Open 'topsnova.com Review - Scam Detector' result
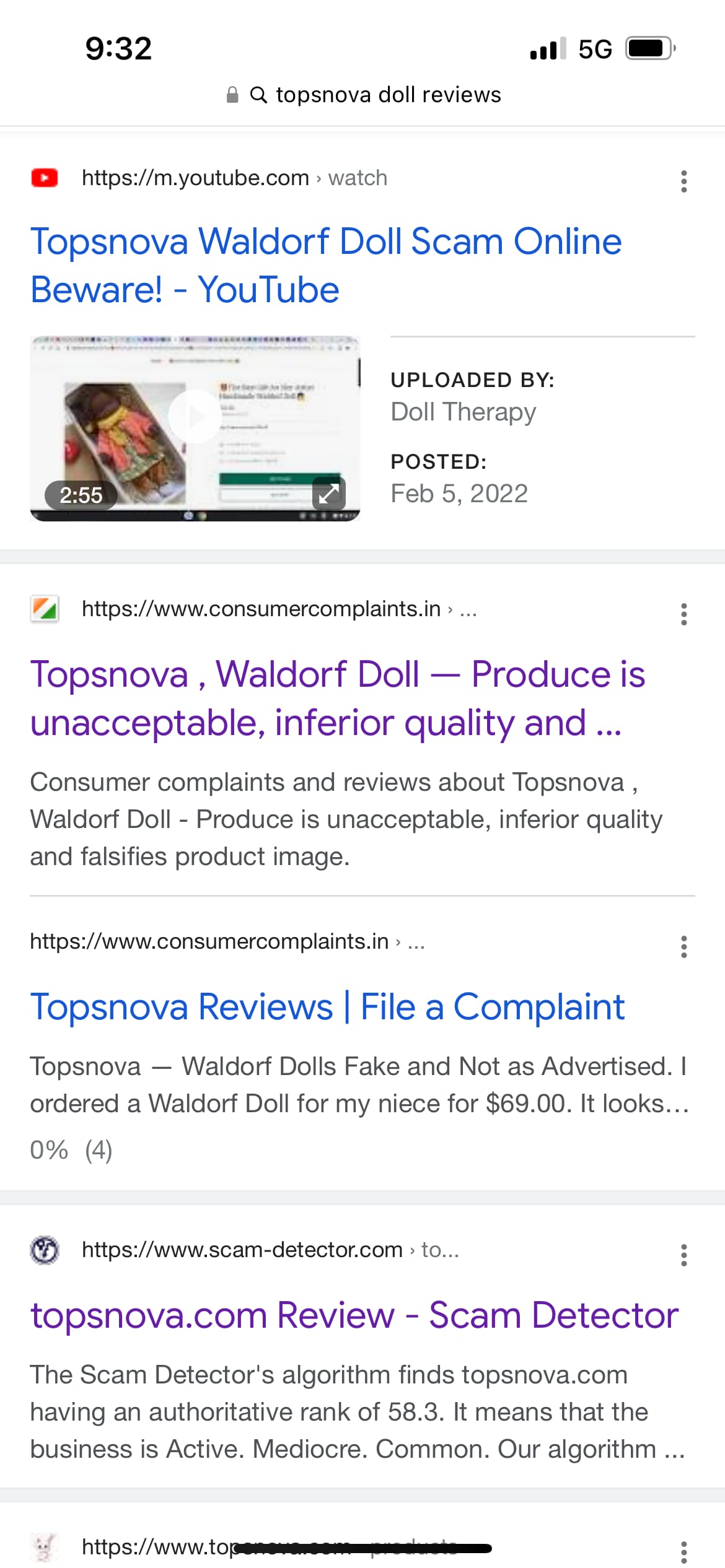This screenshot has width=725, height=1568. pyautogui.click(x=354, y=1315)
